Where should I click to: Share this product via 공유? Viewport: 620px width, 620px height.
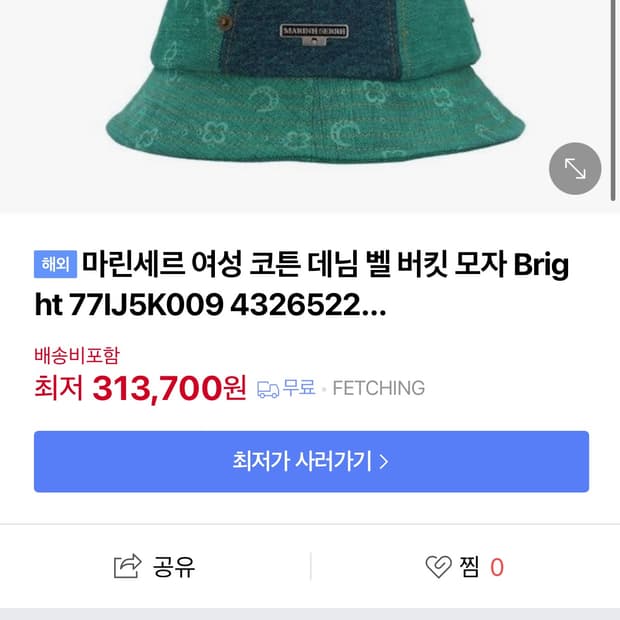click(155, 567)
